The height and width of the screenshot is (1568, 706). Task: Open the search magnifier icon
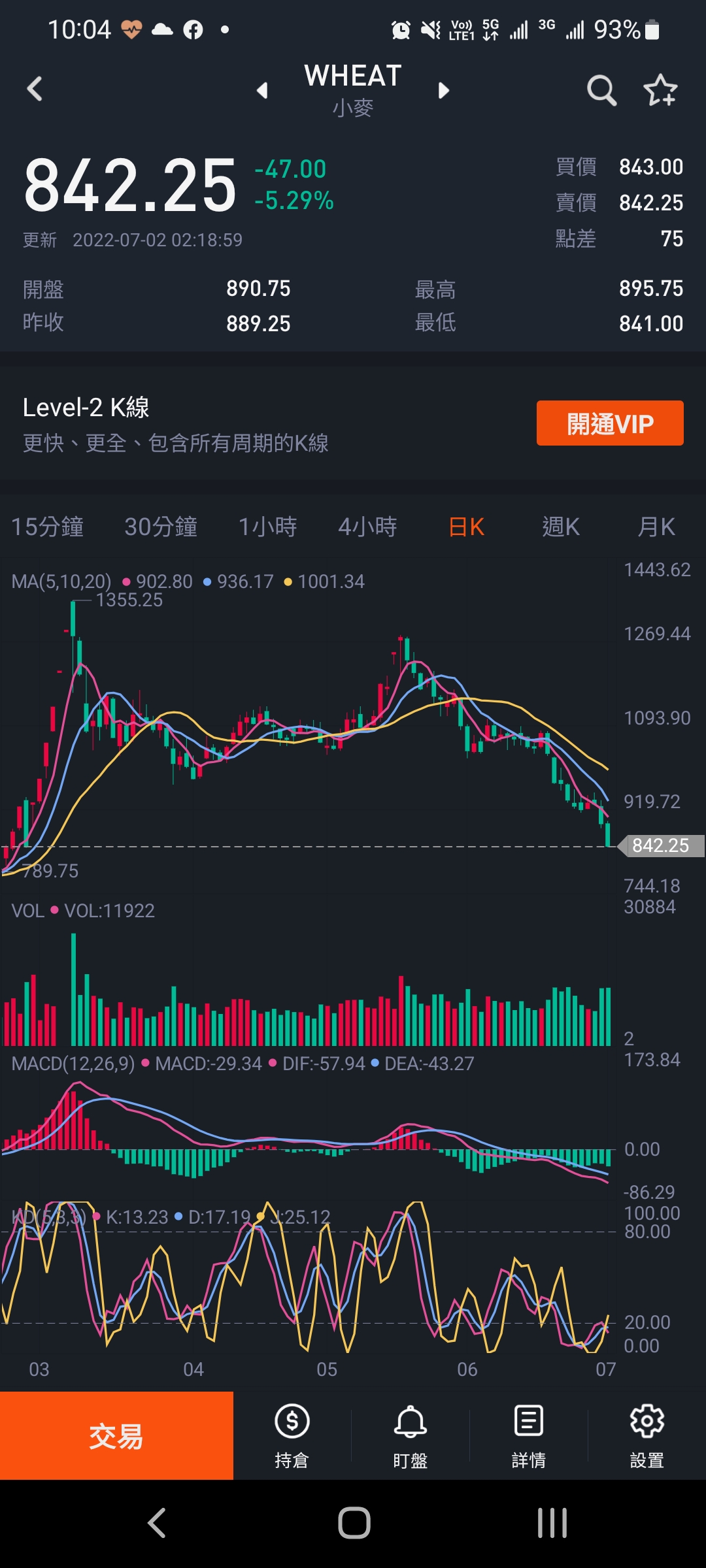[x=601, y=90]
